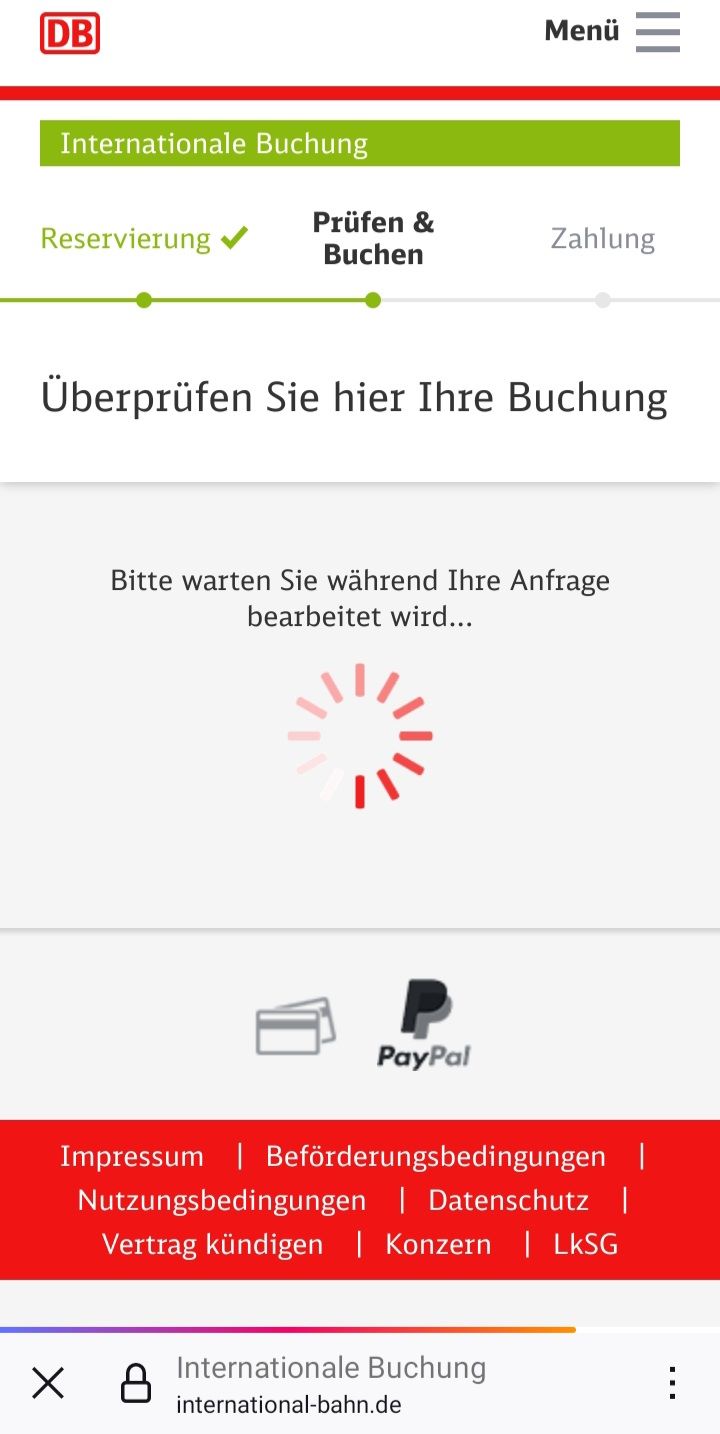This screenshot has width=720, height=1434.
Task: Open the Konzern footer link
Action: (x=438, y=1245)
